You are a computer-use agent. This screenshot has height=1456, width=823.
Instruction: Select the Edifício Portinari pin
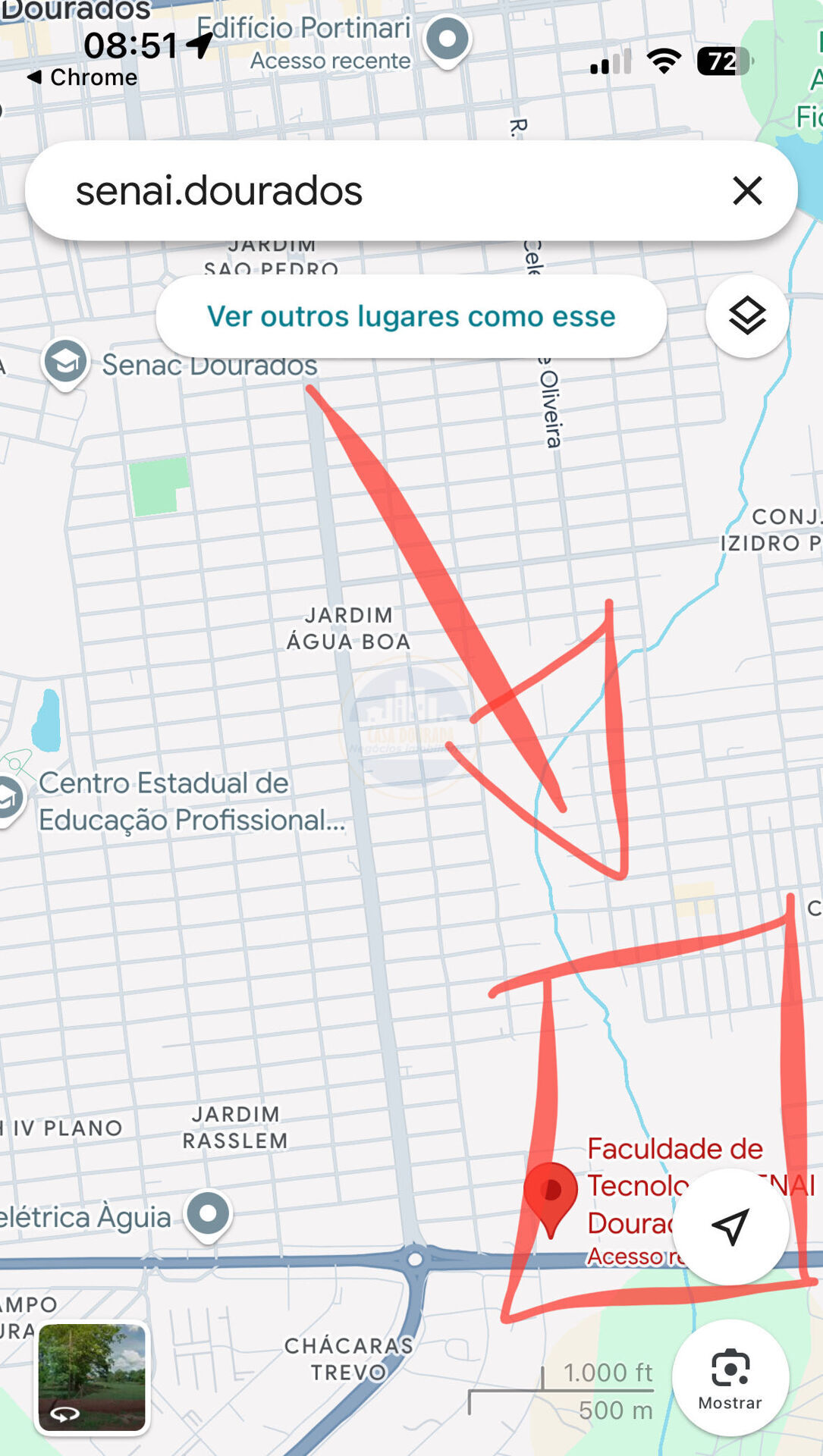[x=448, y=39]
